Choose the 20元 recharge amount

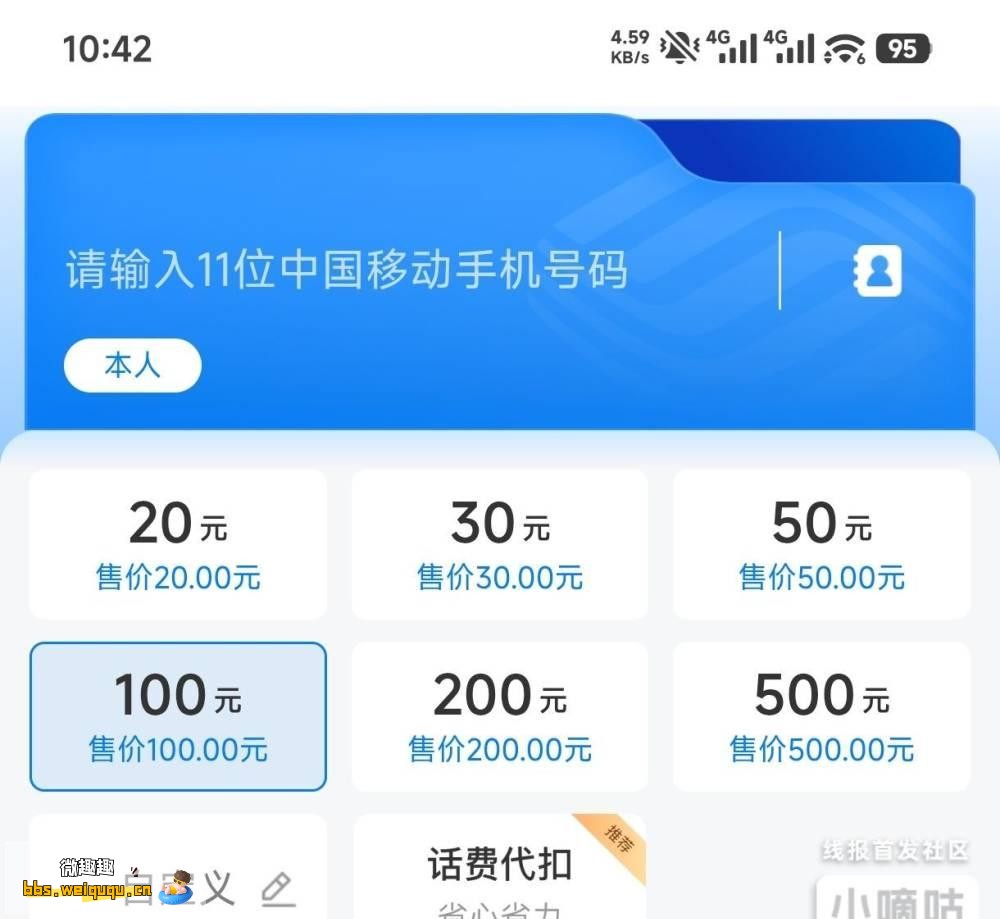point(178,545)
